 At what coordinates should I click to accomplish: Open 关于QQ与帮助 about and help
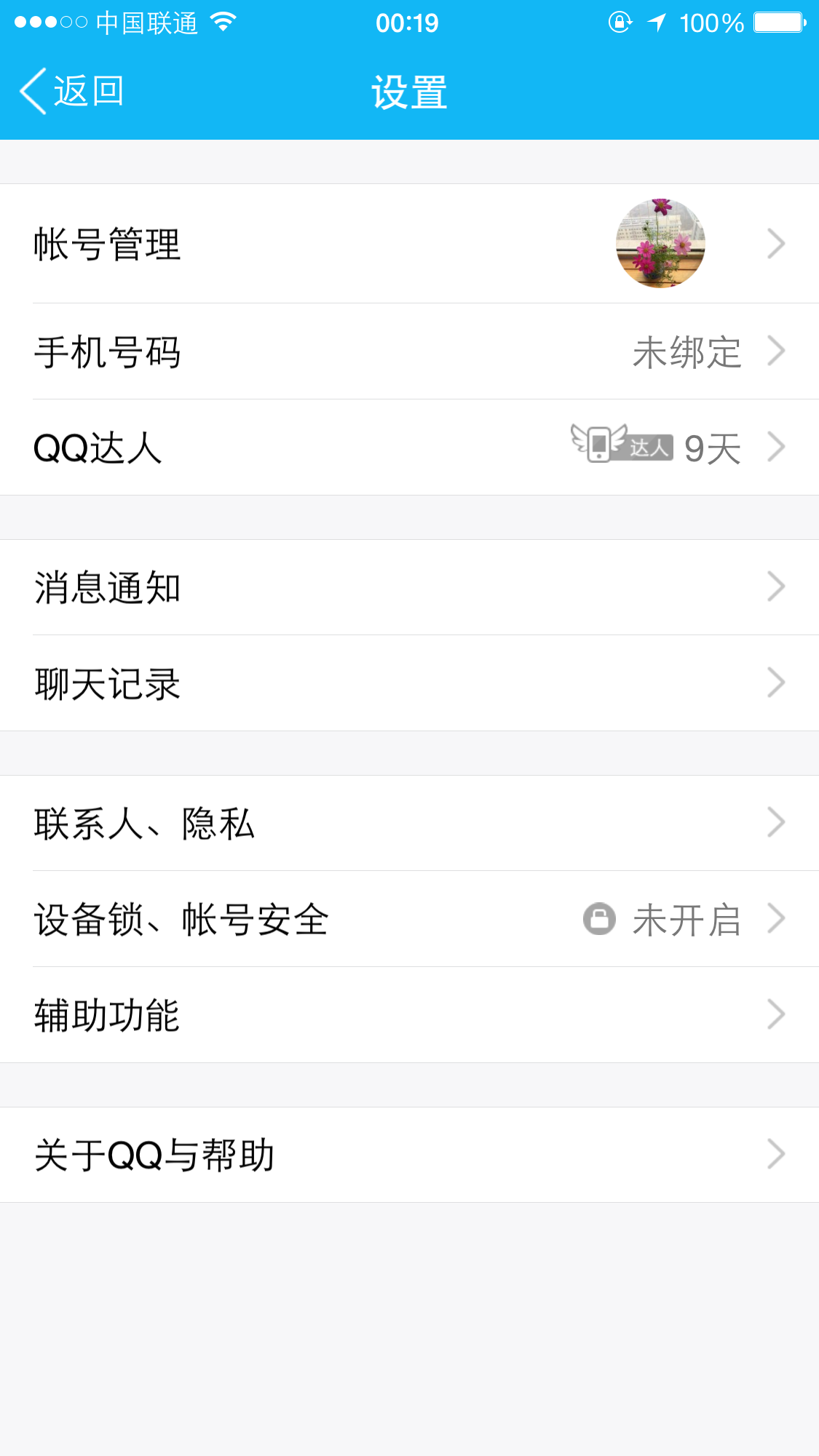409,1155
